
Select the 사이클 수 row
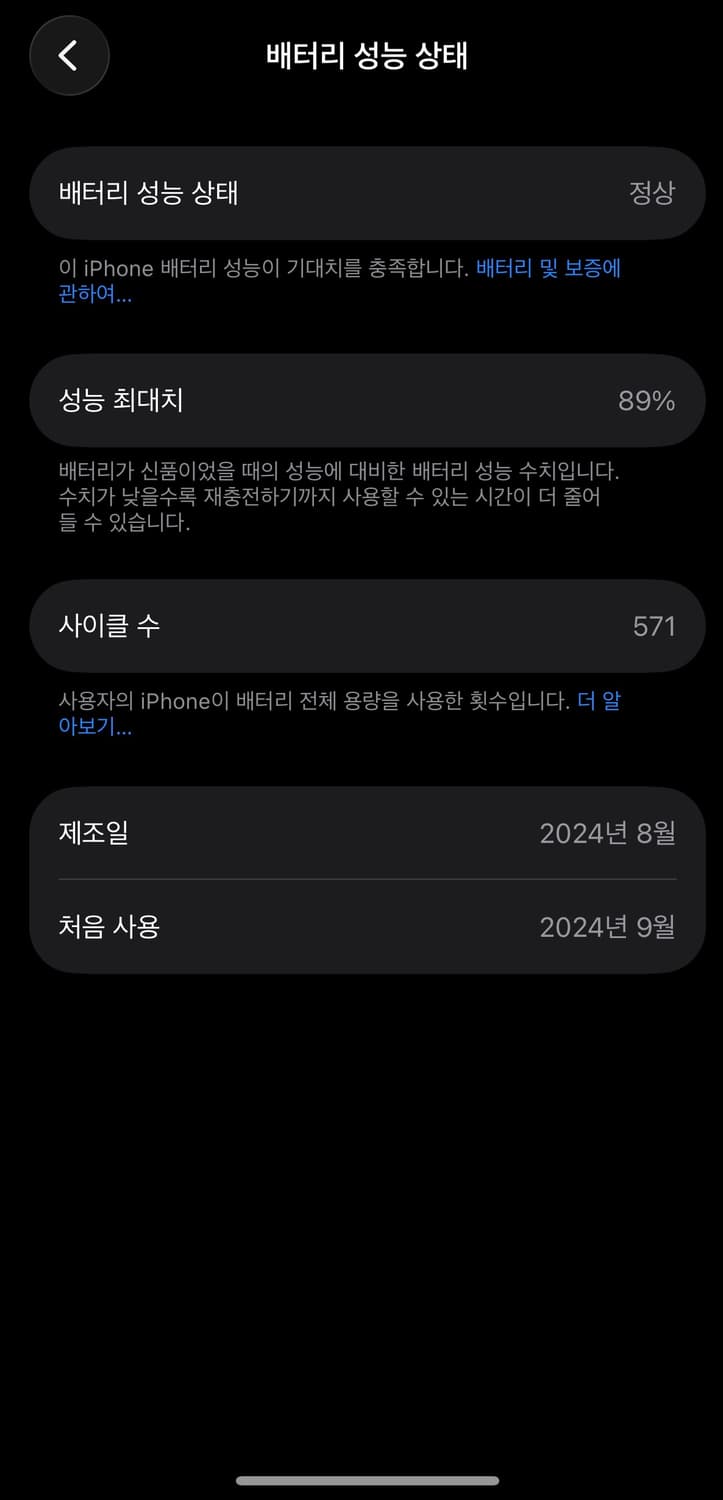[x=361, y=626]
